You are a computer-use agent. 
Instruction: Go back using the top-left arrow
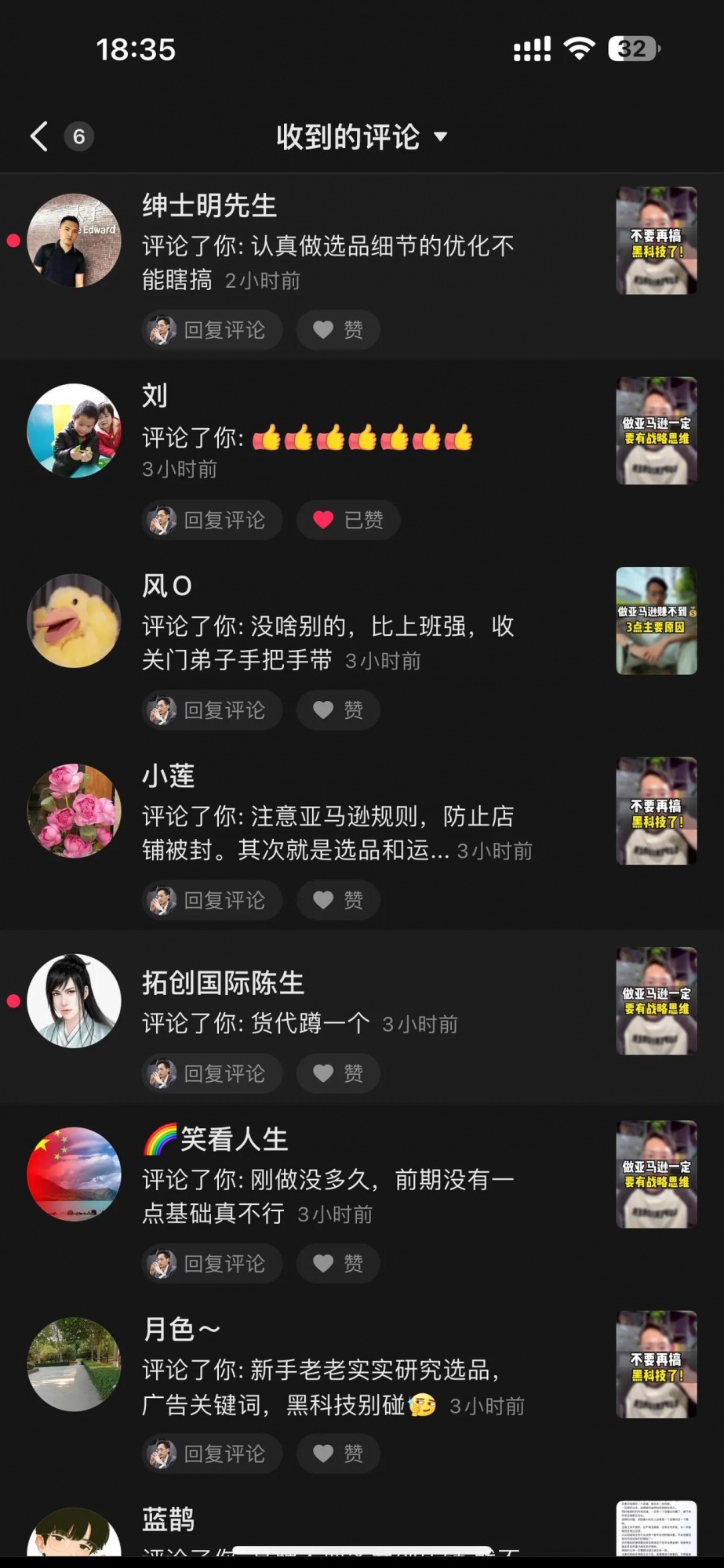[x=39, y=136]
